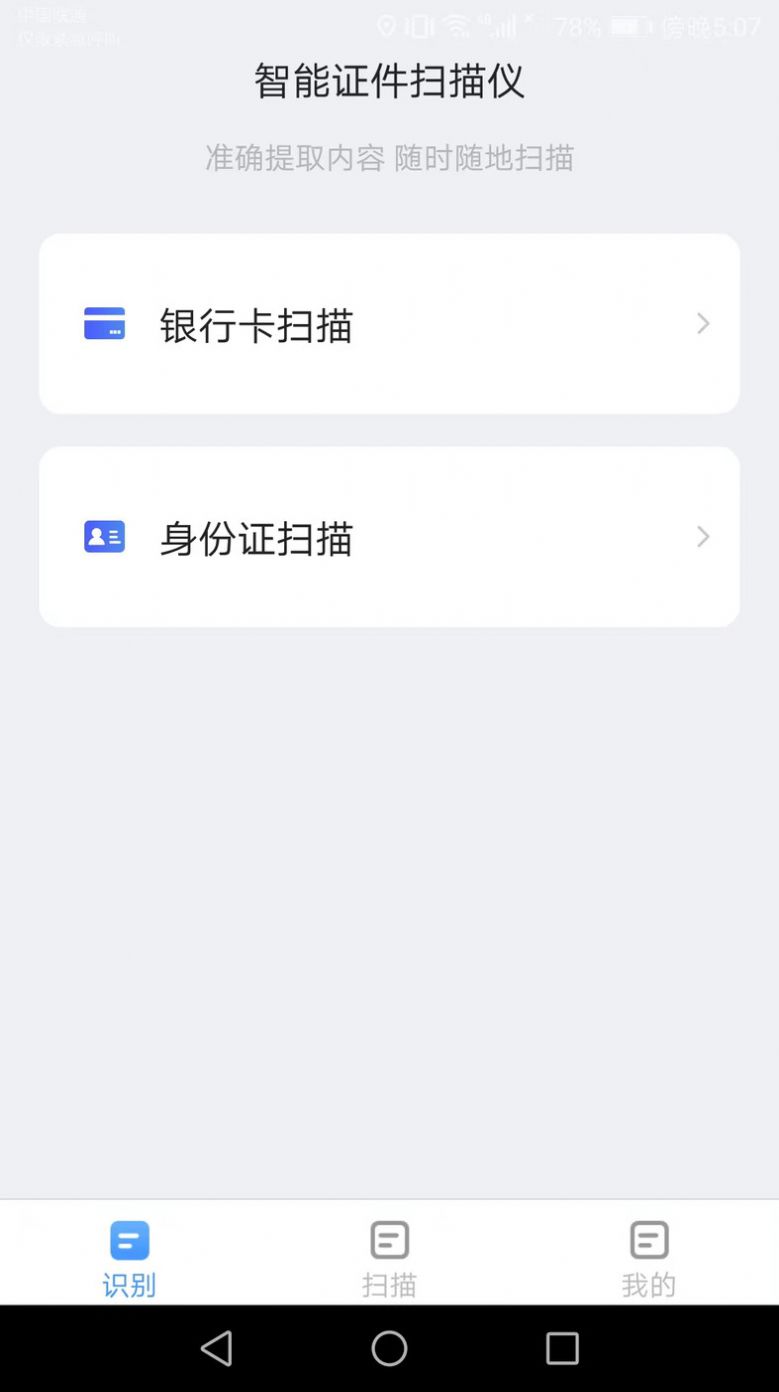Switch to the 扫描 tab
Viewport: 779px width, 1392px height.
389,1255
